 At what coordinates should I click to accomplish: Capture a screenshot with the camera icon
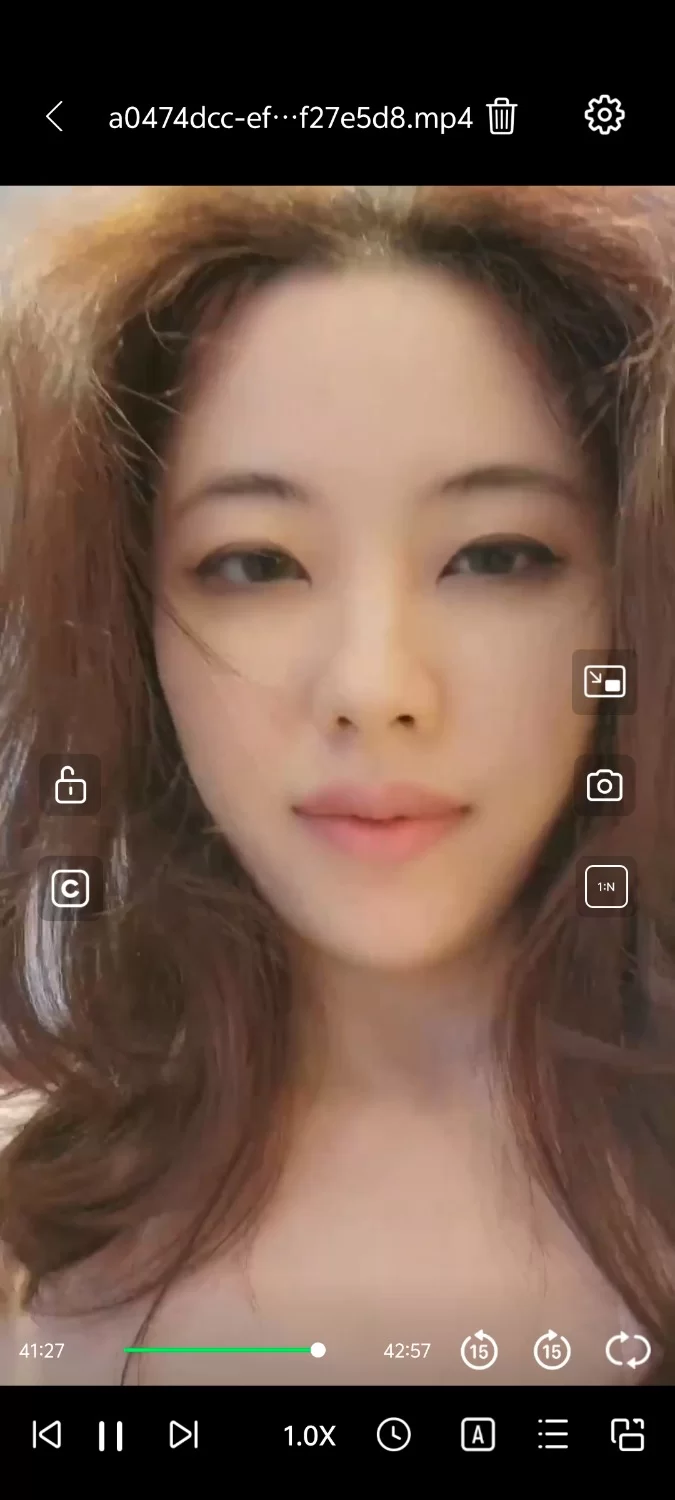tap(604, 786)
